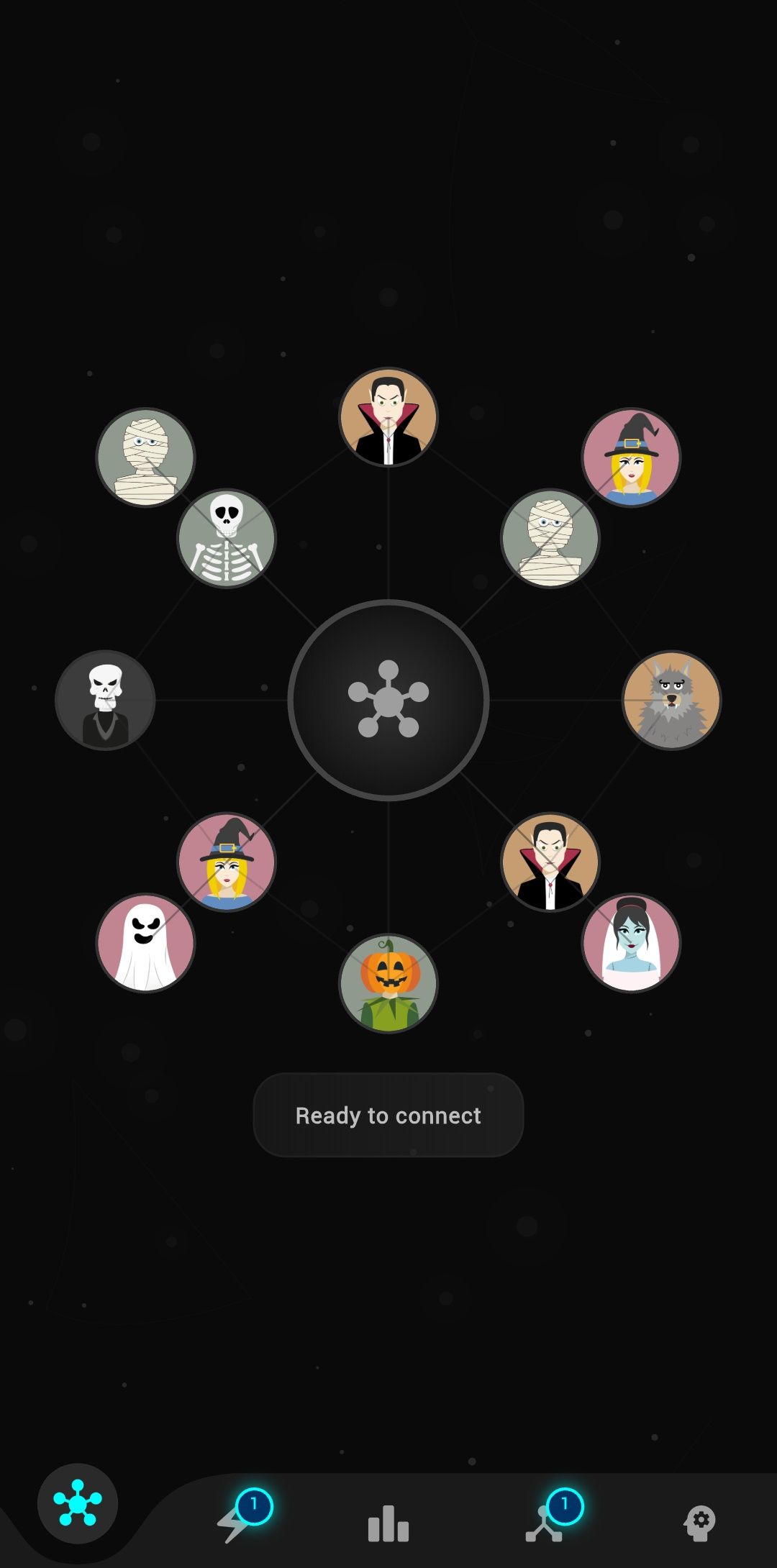Open the network hub tab
The image size is (777, 1568).
coord(78,1503)
